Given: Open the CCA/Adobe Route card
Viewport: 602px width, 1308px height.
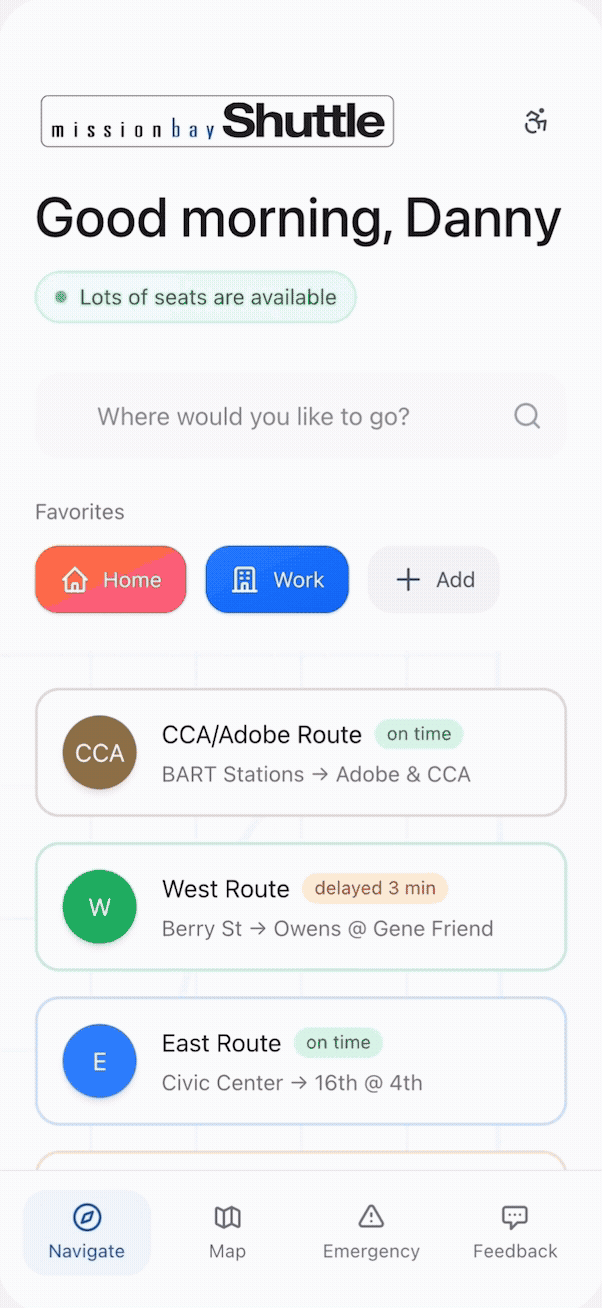Looking at the screenshot, I should [301, 752].
